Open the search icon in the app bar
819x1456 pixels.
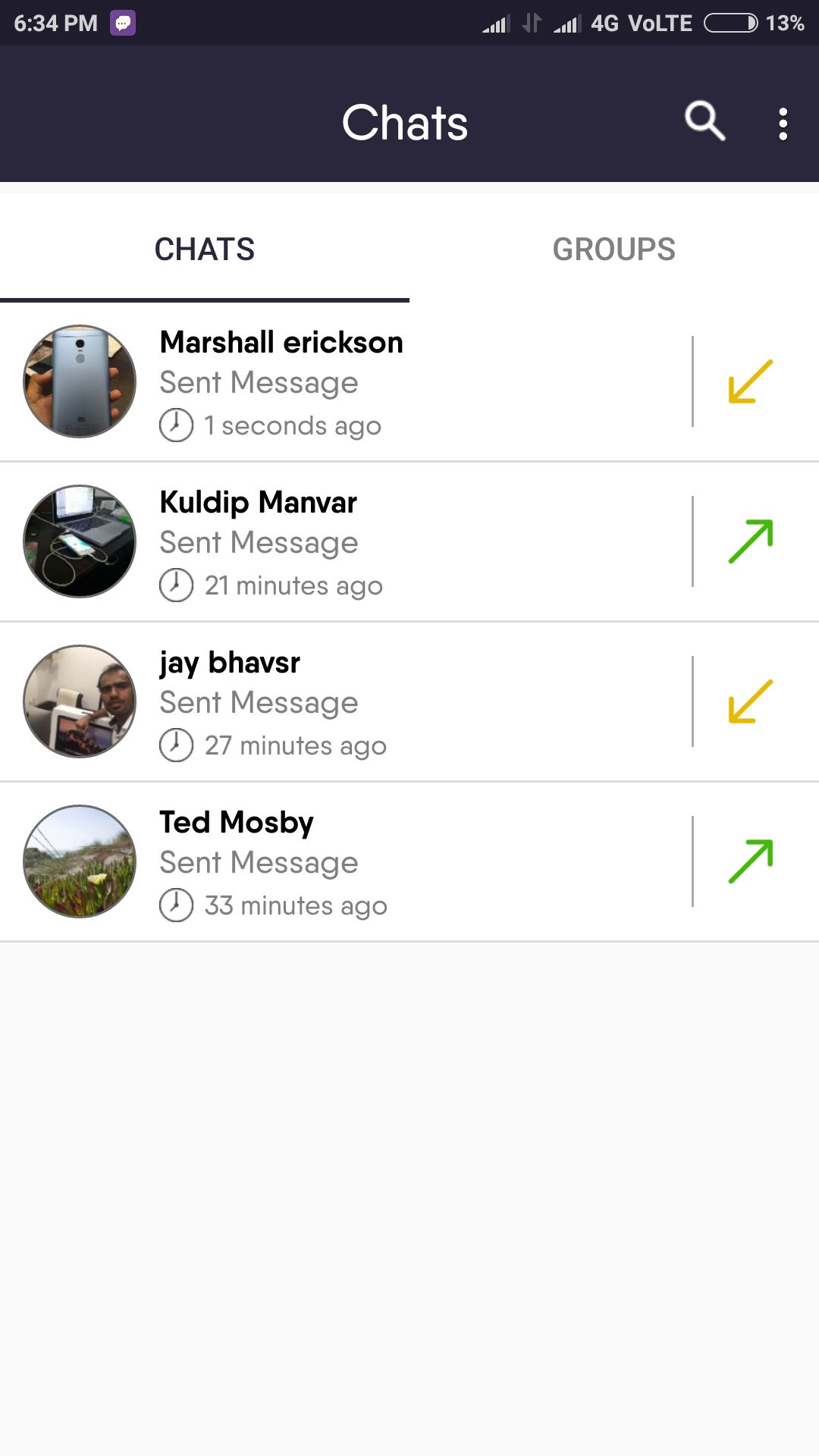tap(704, 121)
